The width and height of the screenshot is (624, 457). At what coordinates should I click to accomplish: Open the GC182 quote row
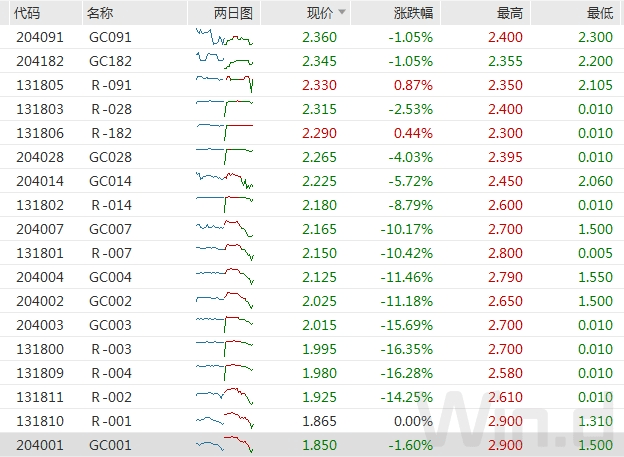pos(110,61)
